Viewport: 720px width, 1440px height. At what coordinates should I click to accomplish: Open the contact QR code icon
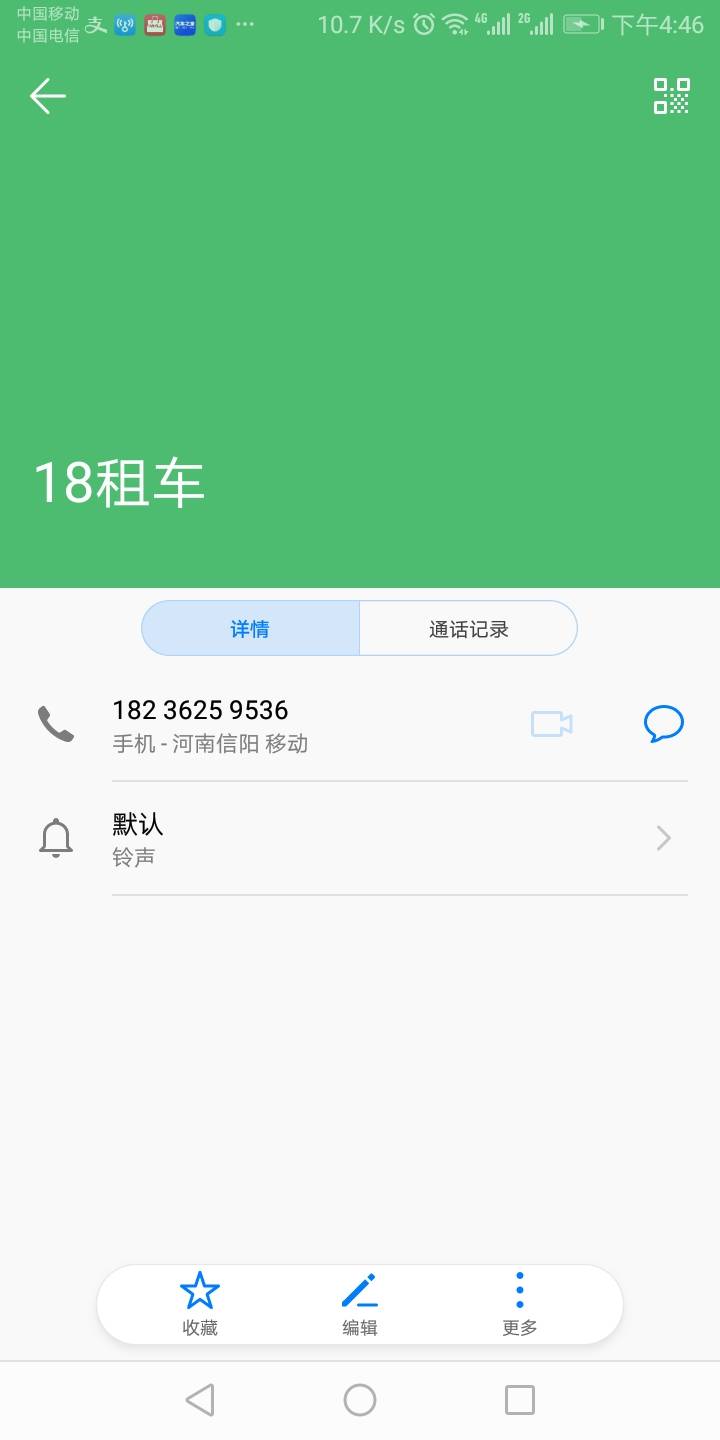point(671,96)
